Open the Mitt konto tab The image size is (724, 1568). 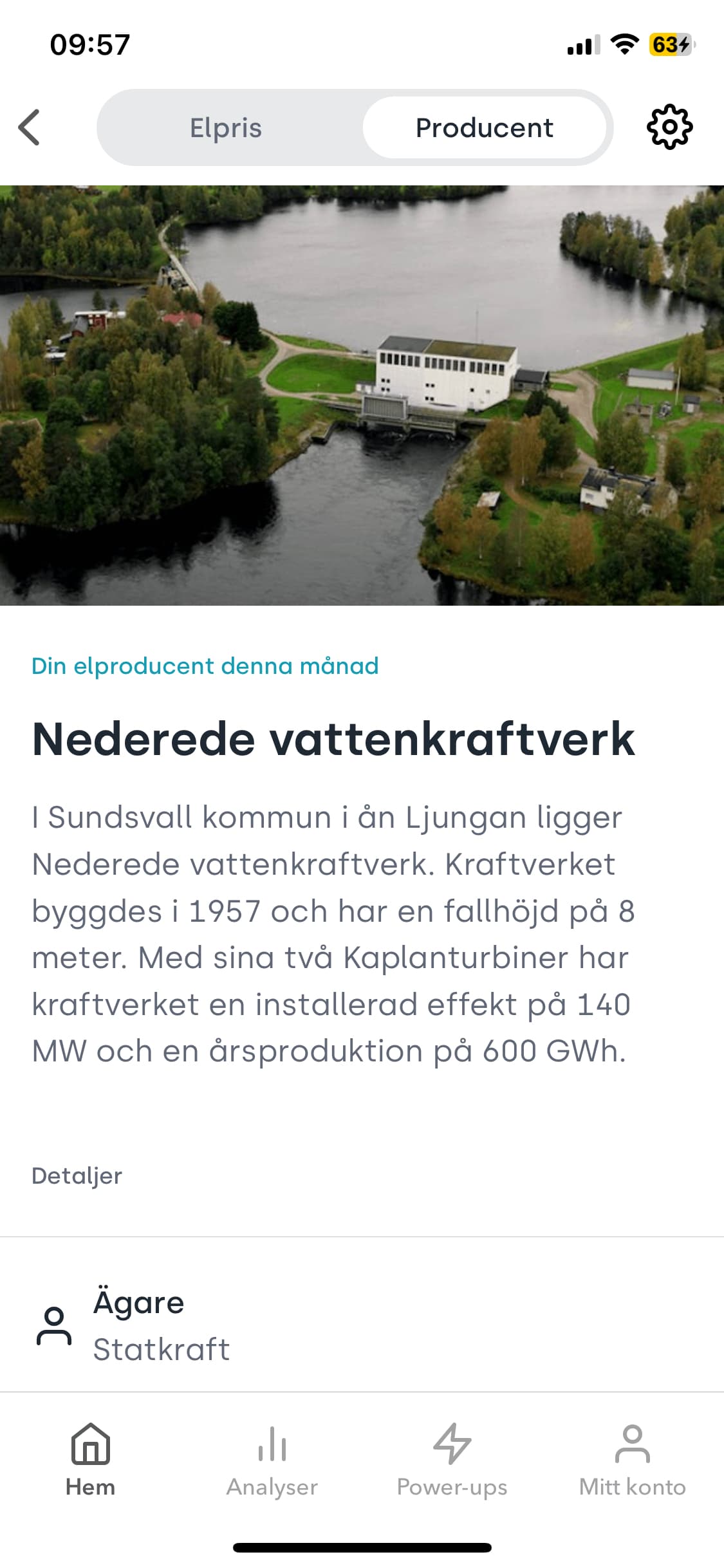(x=632, y=1460)
